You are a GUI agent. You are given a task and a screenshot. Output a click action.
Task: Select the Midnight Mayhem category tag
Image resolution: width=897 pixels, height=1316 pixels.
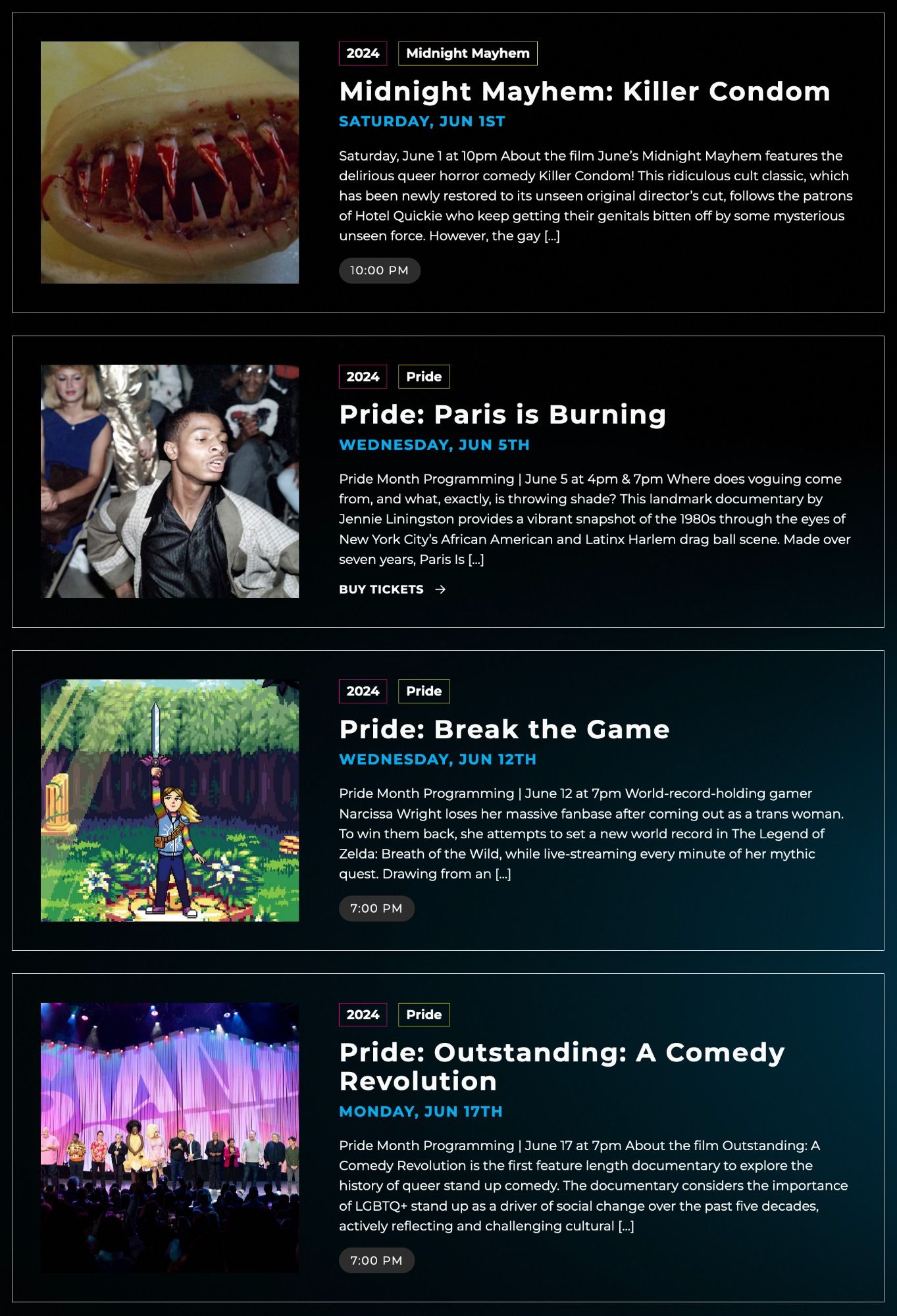[x=467, y=53]
